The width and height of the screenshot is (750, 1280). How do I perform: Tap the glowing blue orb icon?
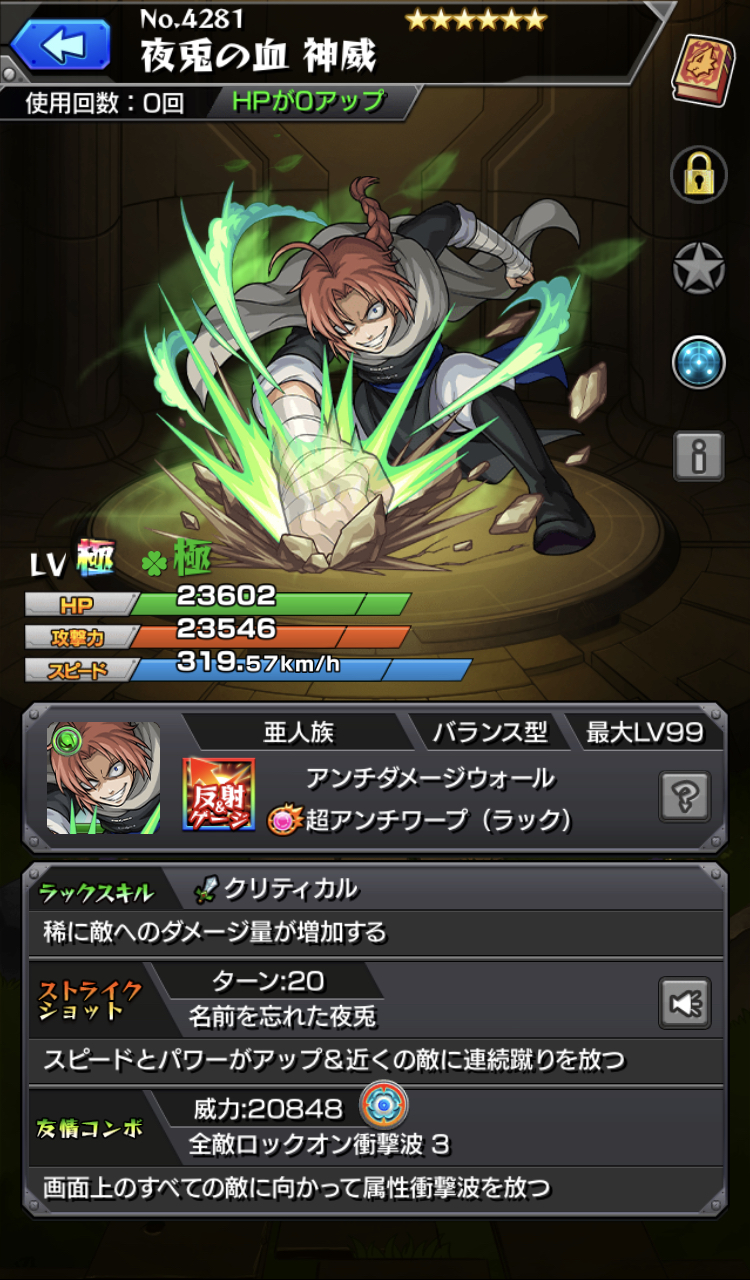[698, 363]
